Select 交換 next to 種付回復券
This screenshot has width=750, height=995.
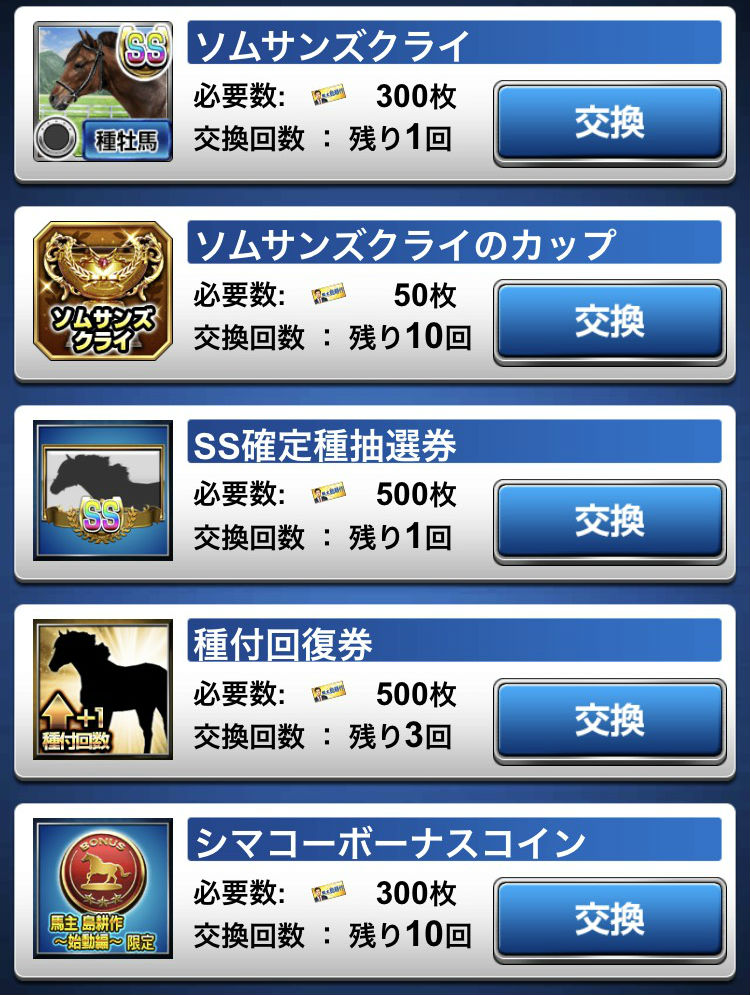(609, 718)
